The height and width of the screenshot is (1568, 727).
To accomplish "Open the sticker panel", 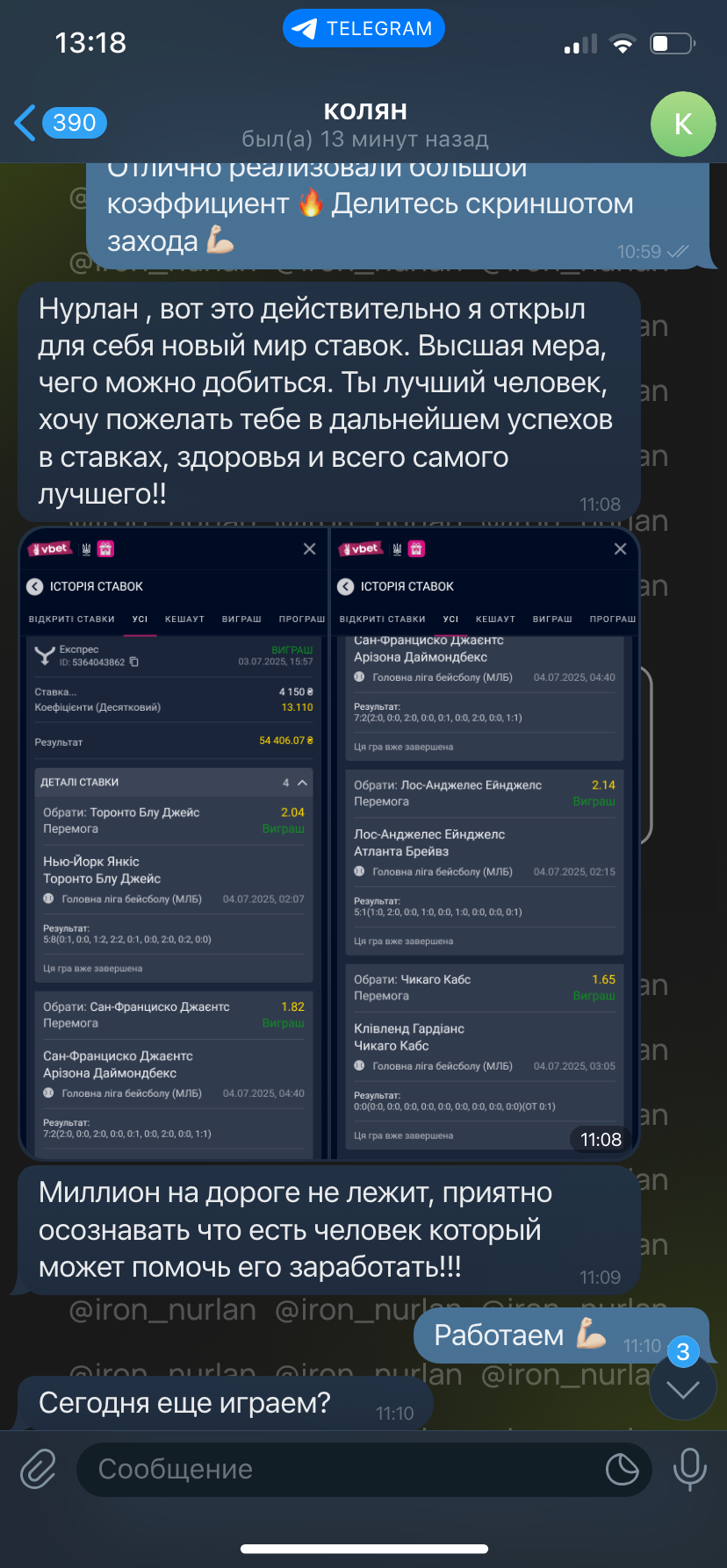I will click(x=622, y=1469).
